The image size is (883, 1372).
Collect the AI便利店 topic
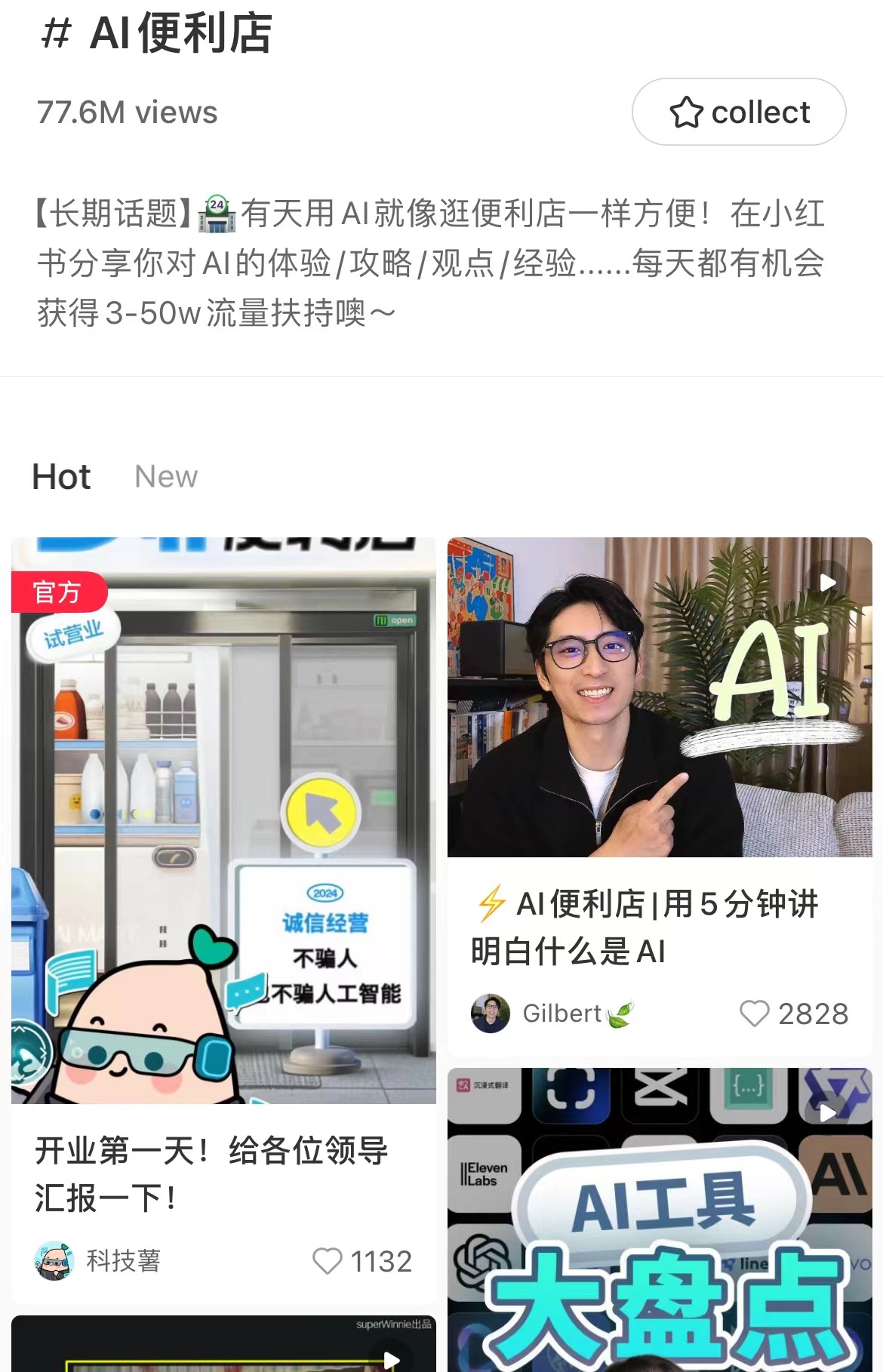[738, 112]
